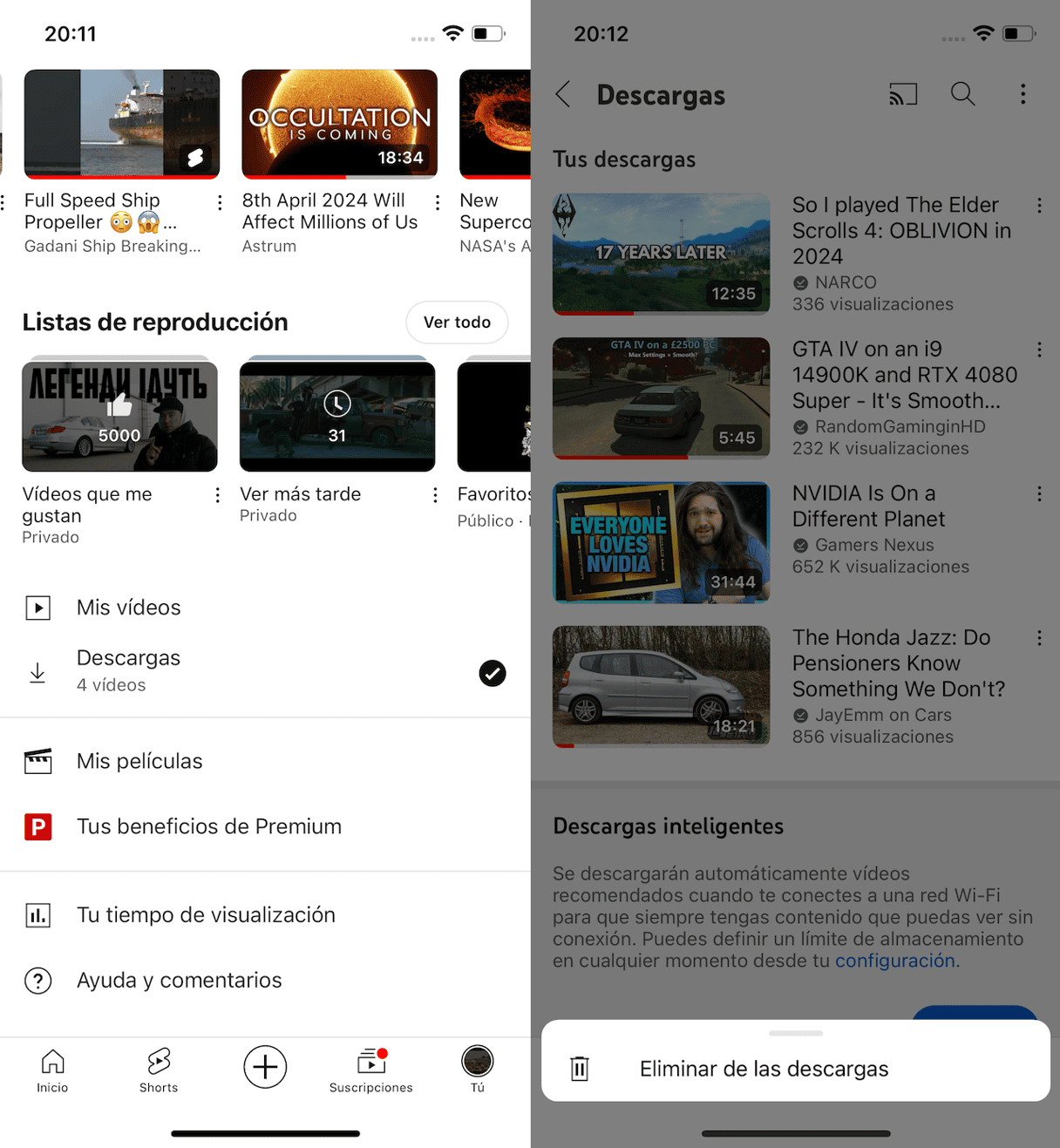Tap the create plus button

click(x=265, y=1067)
